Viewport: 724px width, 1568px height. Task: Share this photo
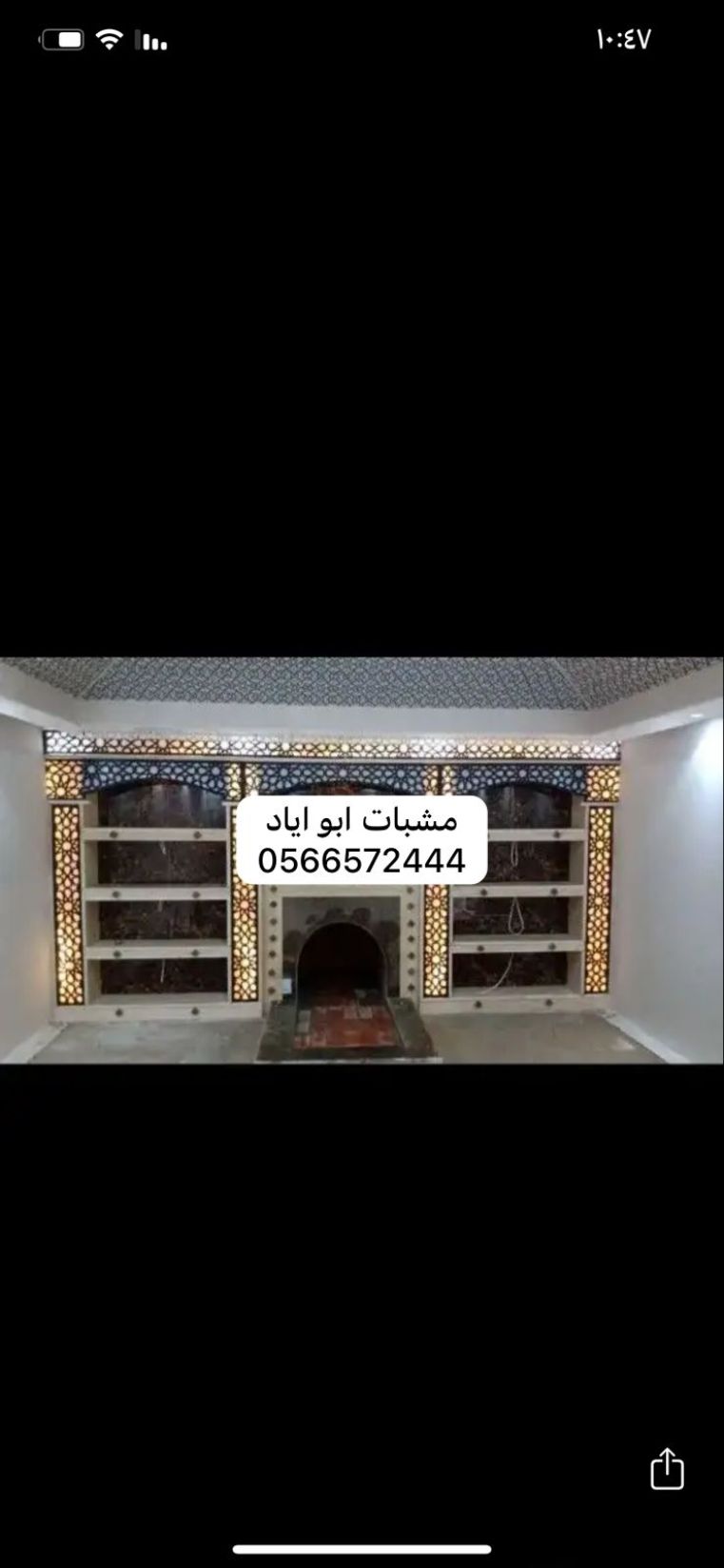667,1468
